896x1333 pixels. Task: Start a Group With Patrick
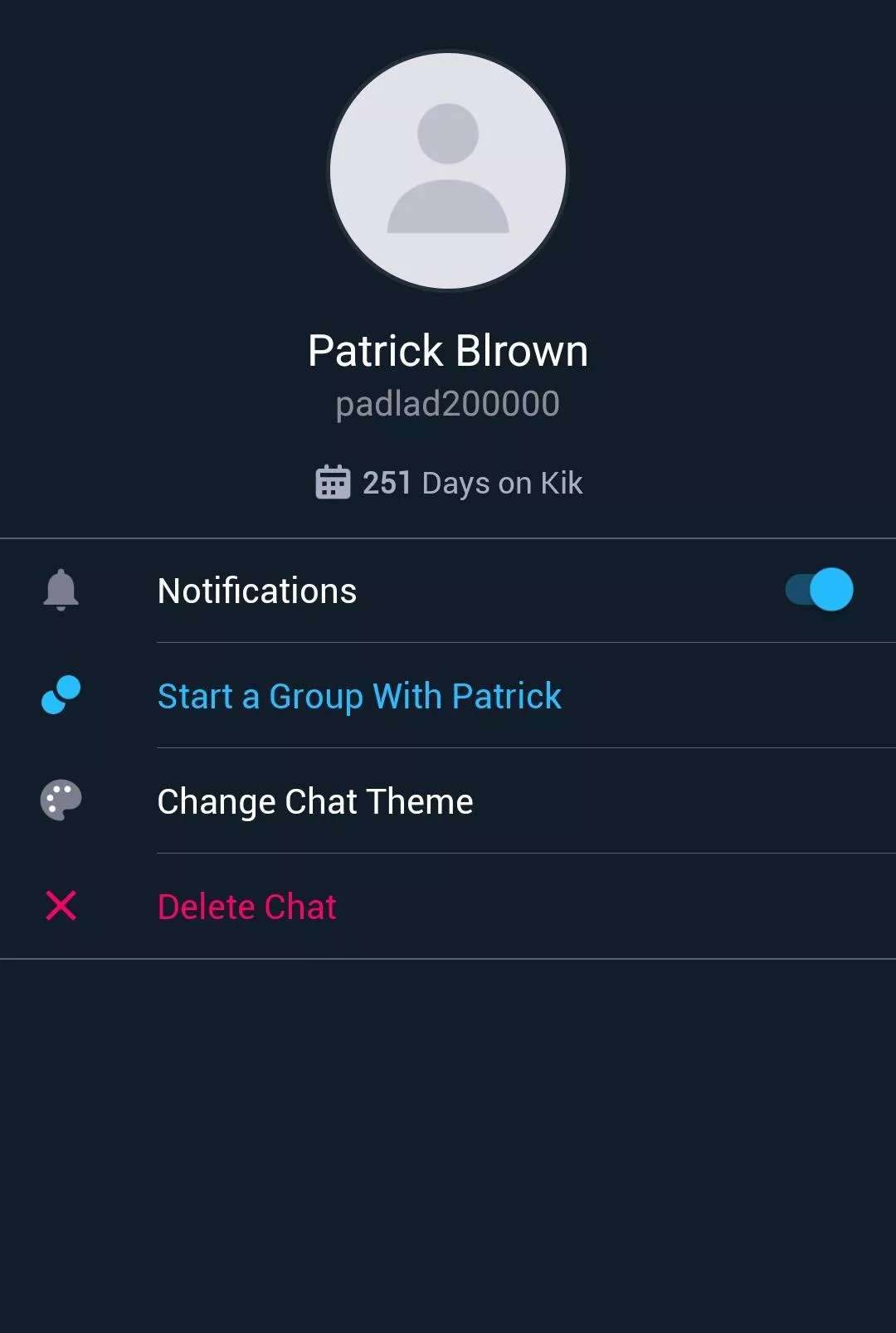[x=359, y=696]
